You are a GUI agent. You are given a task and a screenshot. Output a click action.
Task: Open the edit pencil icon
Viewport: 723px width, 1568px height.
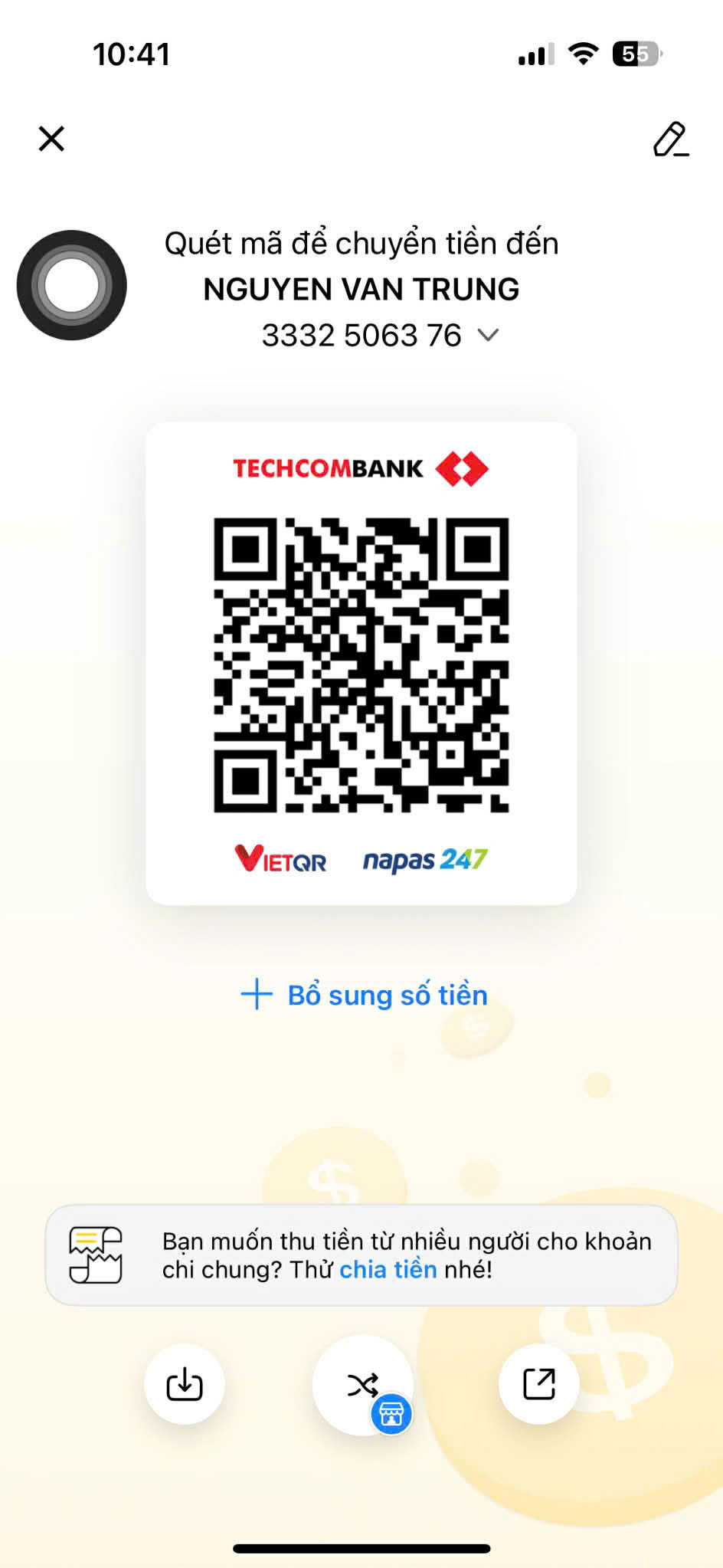click(x=670, y=139)
